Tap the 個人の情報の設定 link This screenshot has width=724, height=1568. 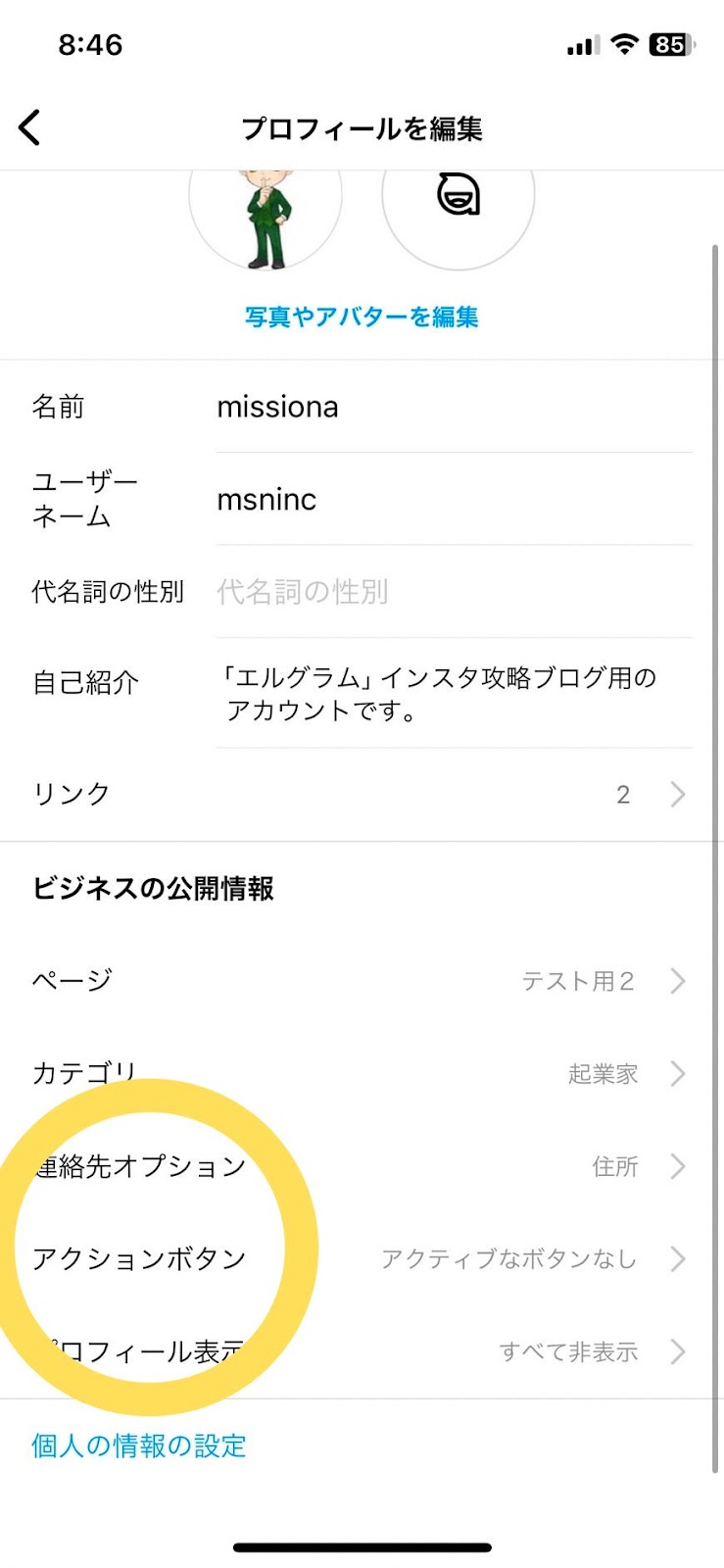click(138, 1445)
